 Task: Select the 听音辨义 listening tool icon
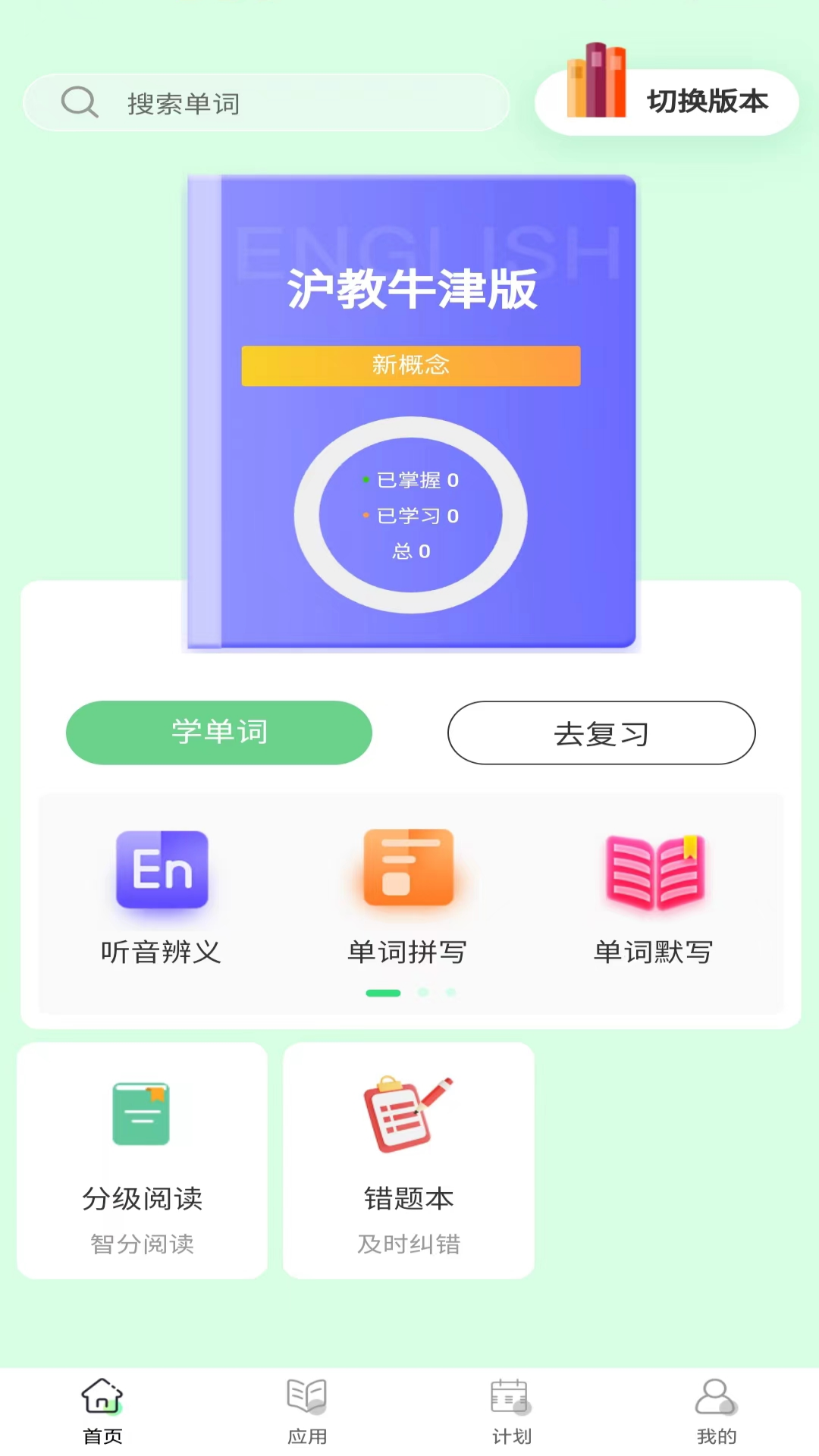pos(162,869)
